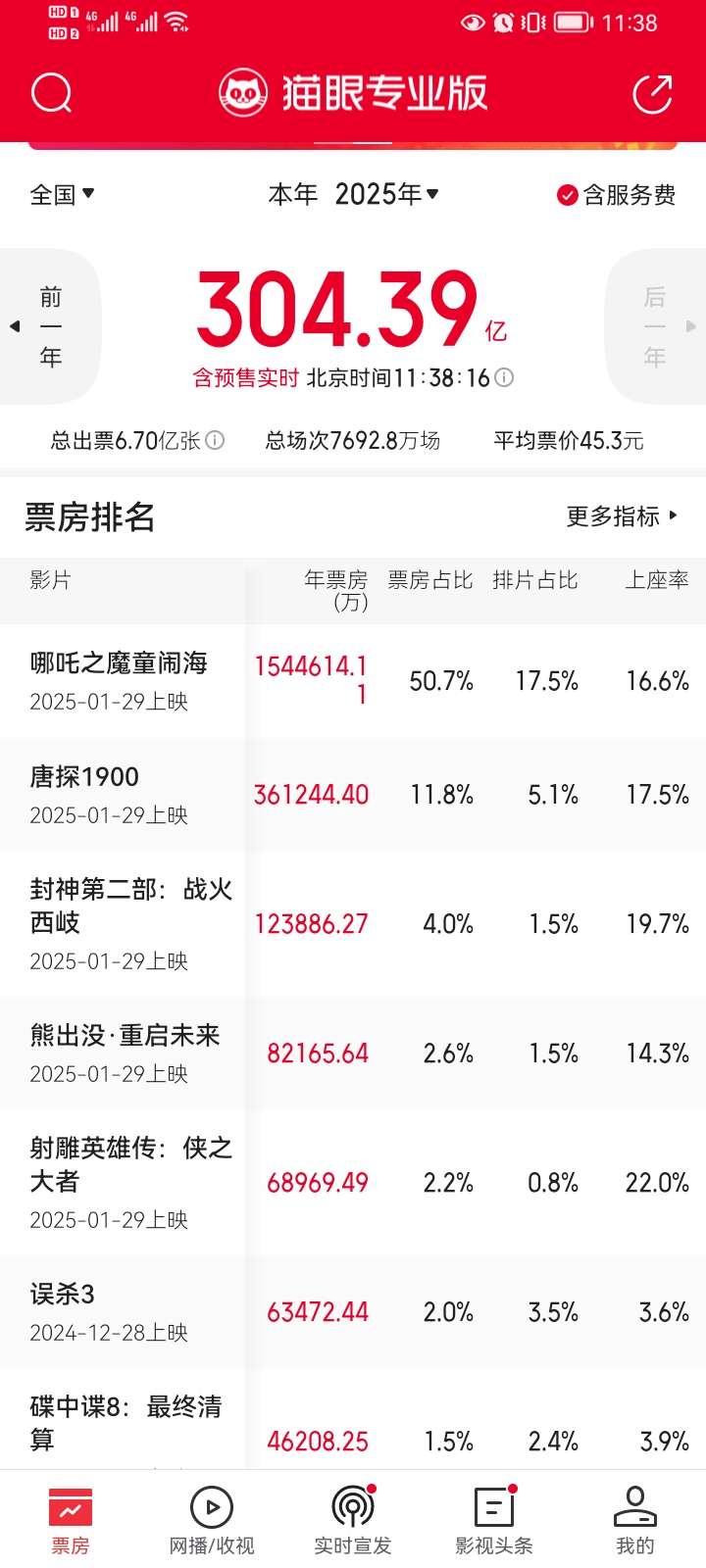The height and width of the screenshot is (1568, 706).
Task: Open the 误杀3 movie row
Action: (x=353, y=1312)
